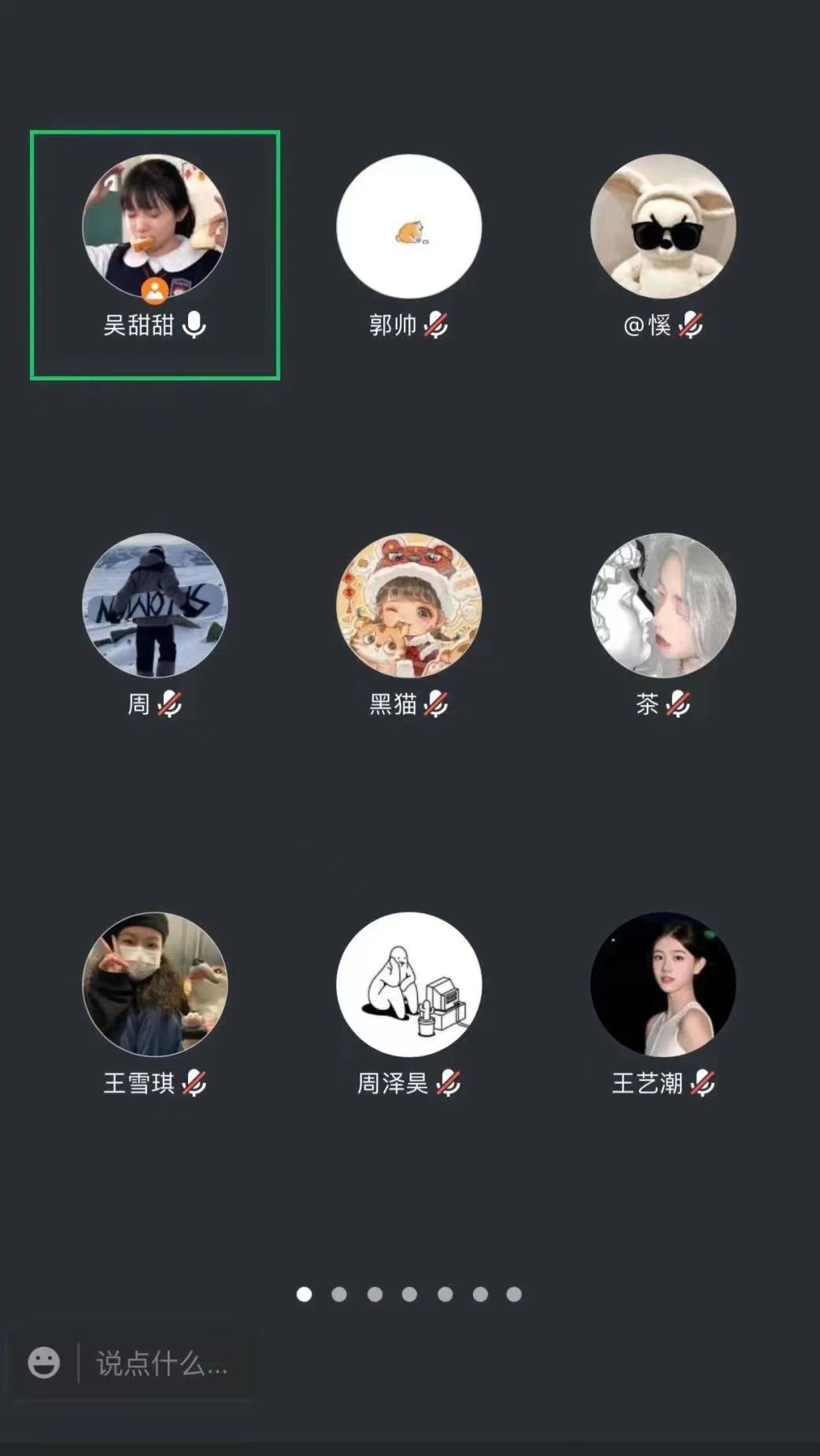Open the emoji picker
This screenshot has height=1456, width=820.
pyautogui.click(x=44, y=1363)
